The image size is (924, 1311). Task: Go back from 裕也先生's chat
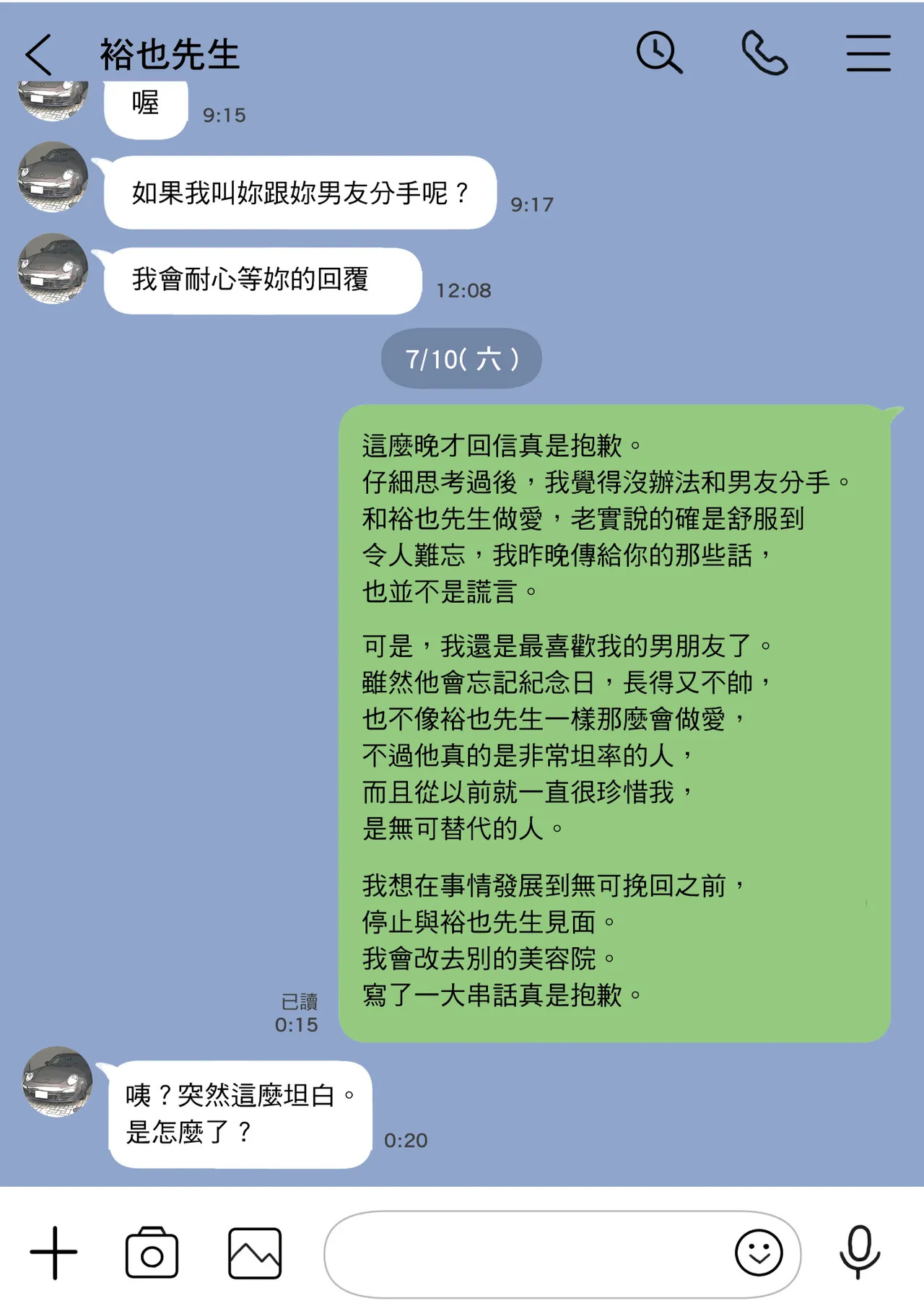39,54
